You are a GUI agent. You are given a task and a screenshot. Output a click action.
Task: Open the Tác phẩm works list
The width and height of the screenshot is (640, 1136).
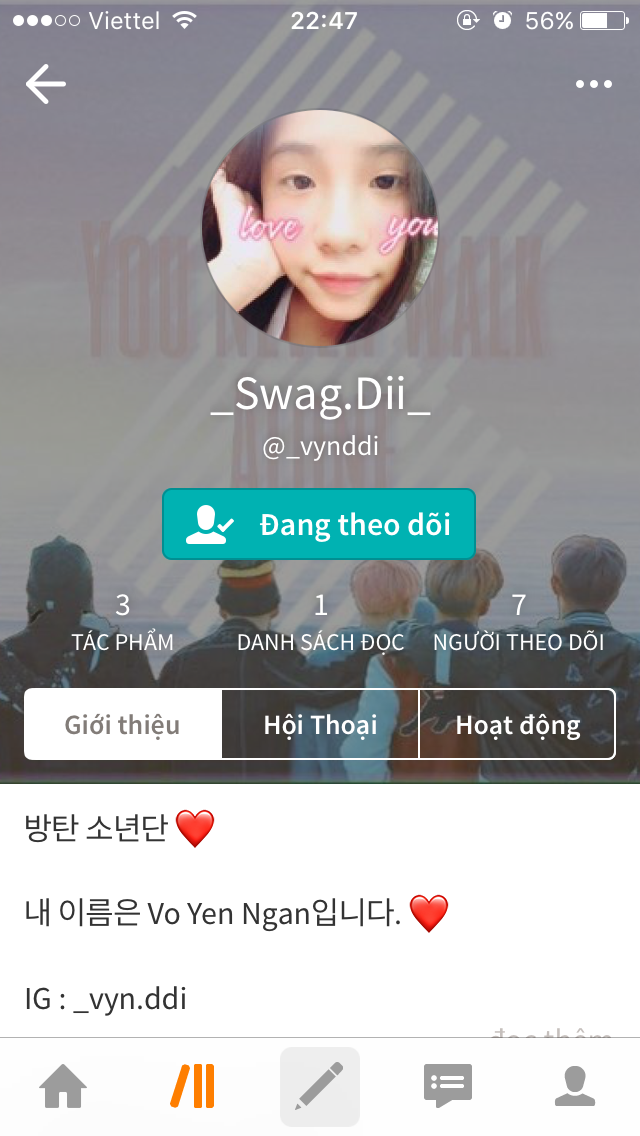coord(123,622)
